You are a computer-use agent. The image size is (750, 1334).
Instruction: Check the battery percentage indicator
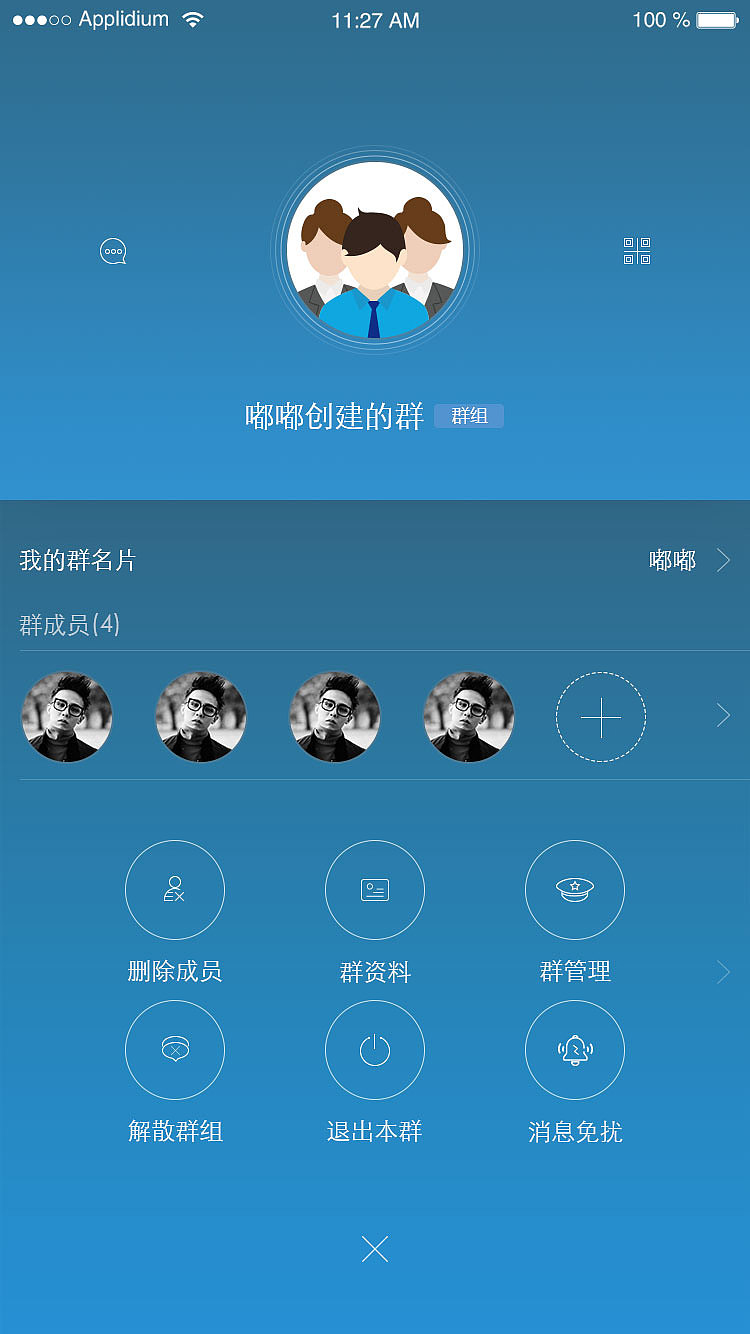(659, 19)
